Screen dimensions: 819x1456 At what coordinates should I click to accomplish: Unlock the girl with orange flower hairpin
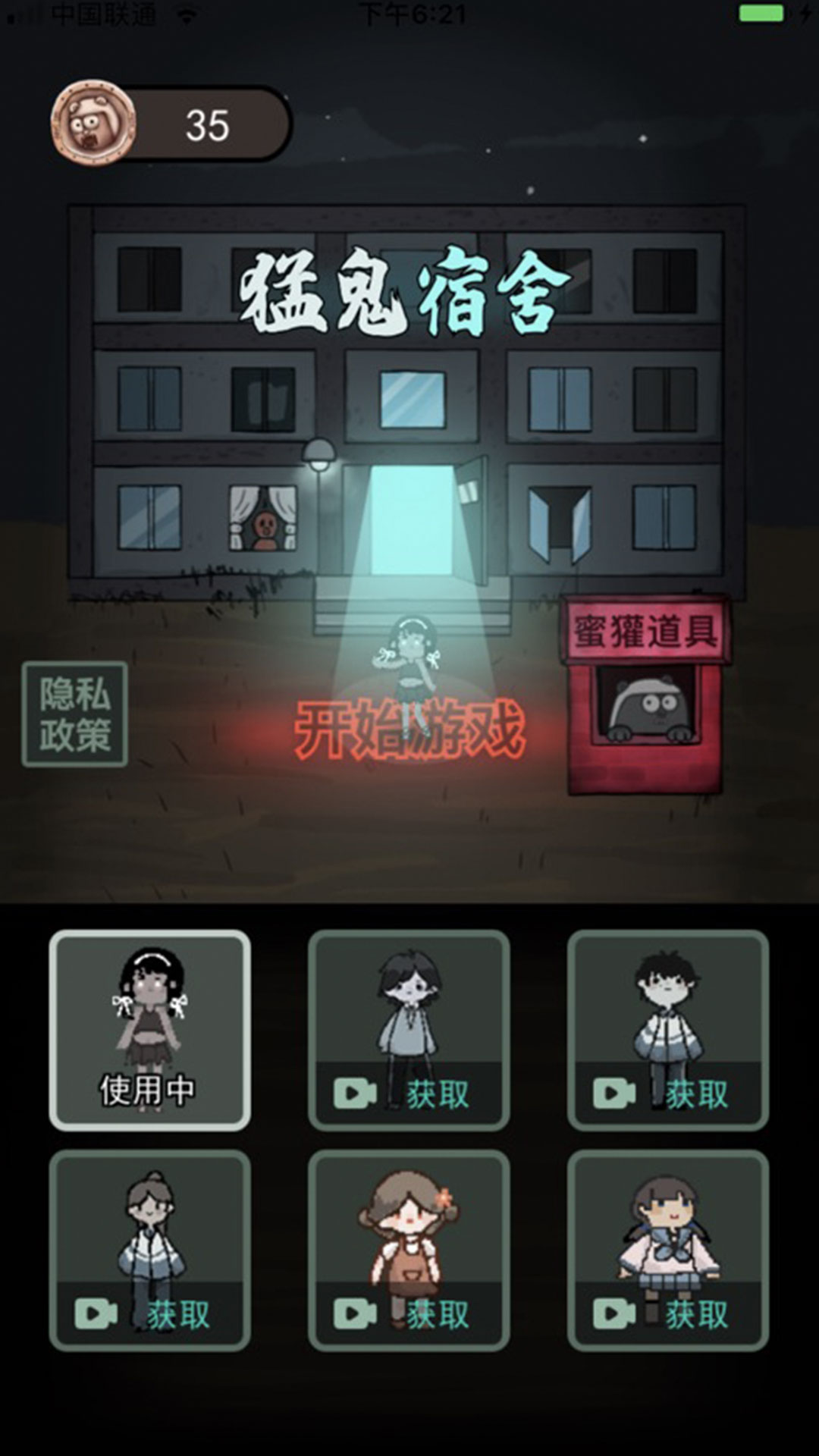tap(409, 1313)
